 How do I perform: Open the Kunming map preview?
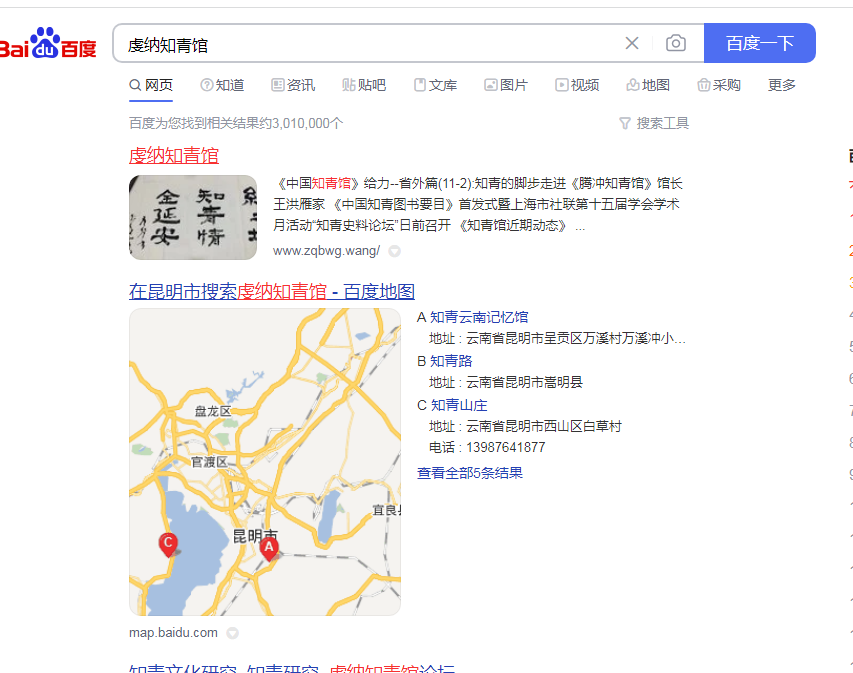265,462
